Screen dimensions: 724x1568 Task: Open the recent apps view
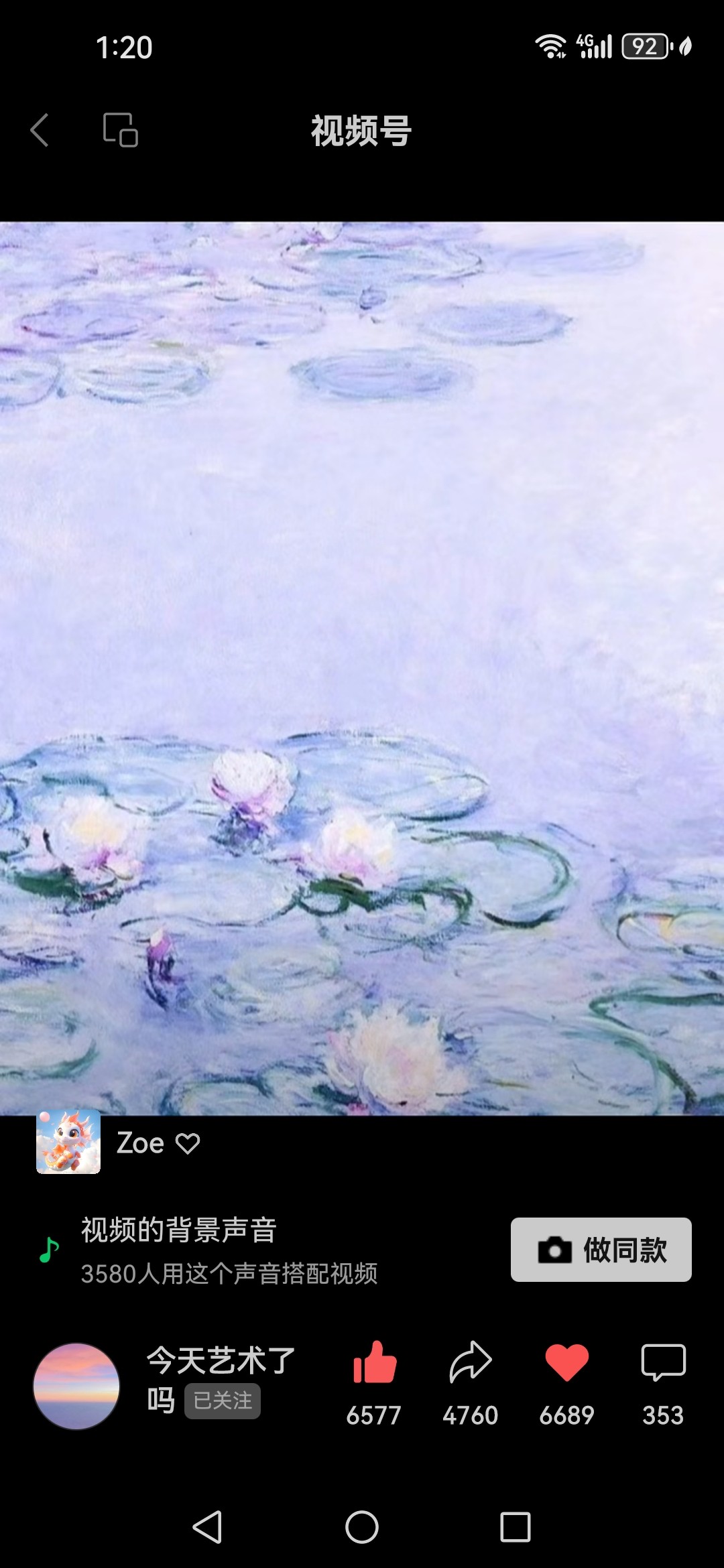(x=515, y=1527)
